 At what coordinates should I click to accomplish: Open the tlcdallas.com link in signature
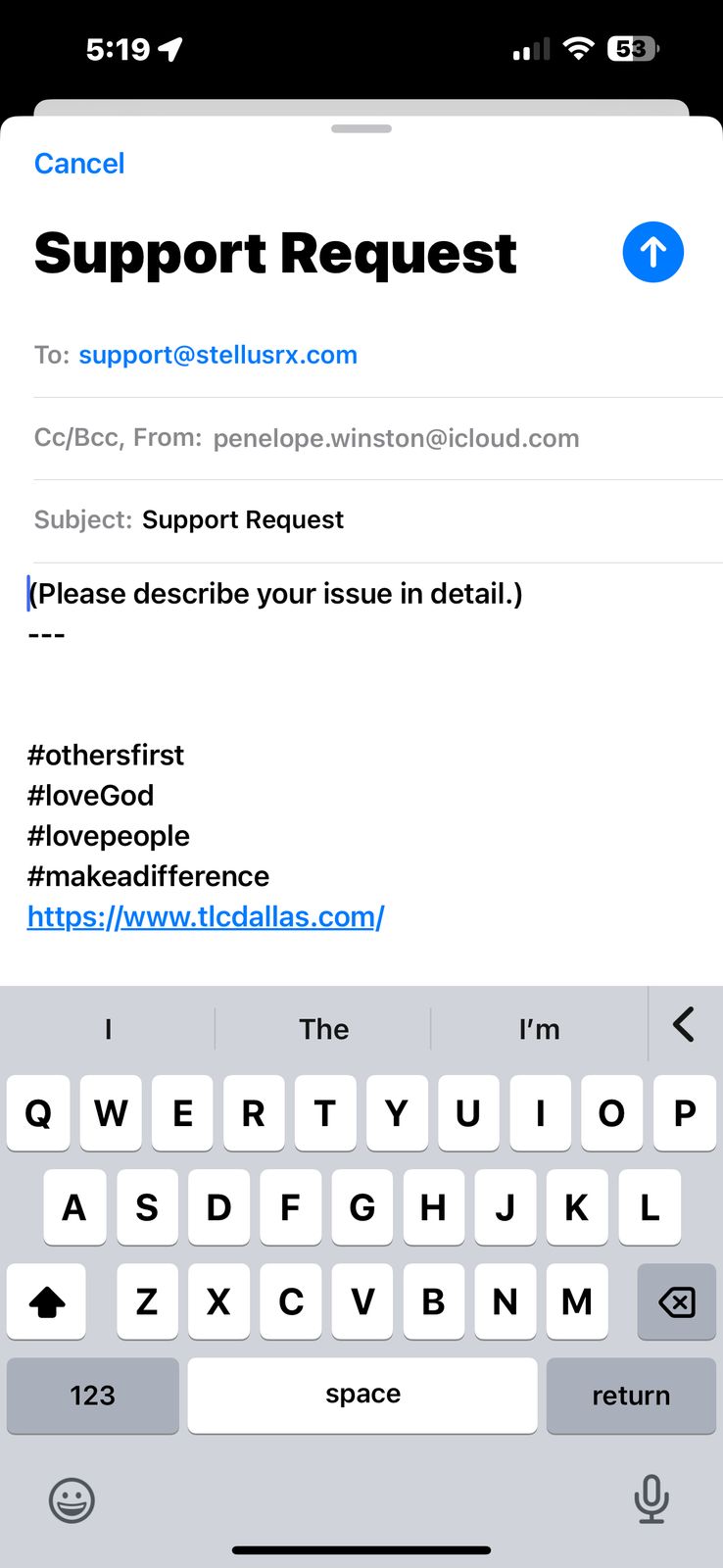(206, 916)
